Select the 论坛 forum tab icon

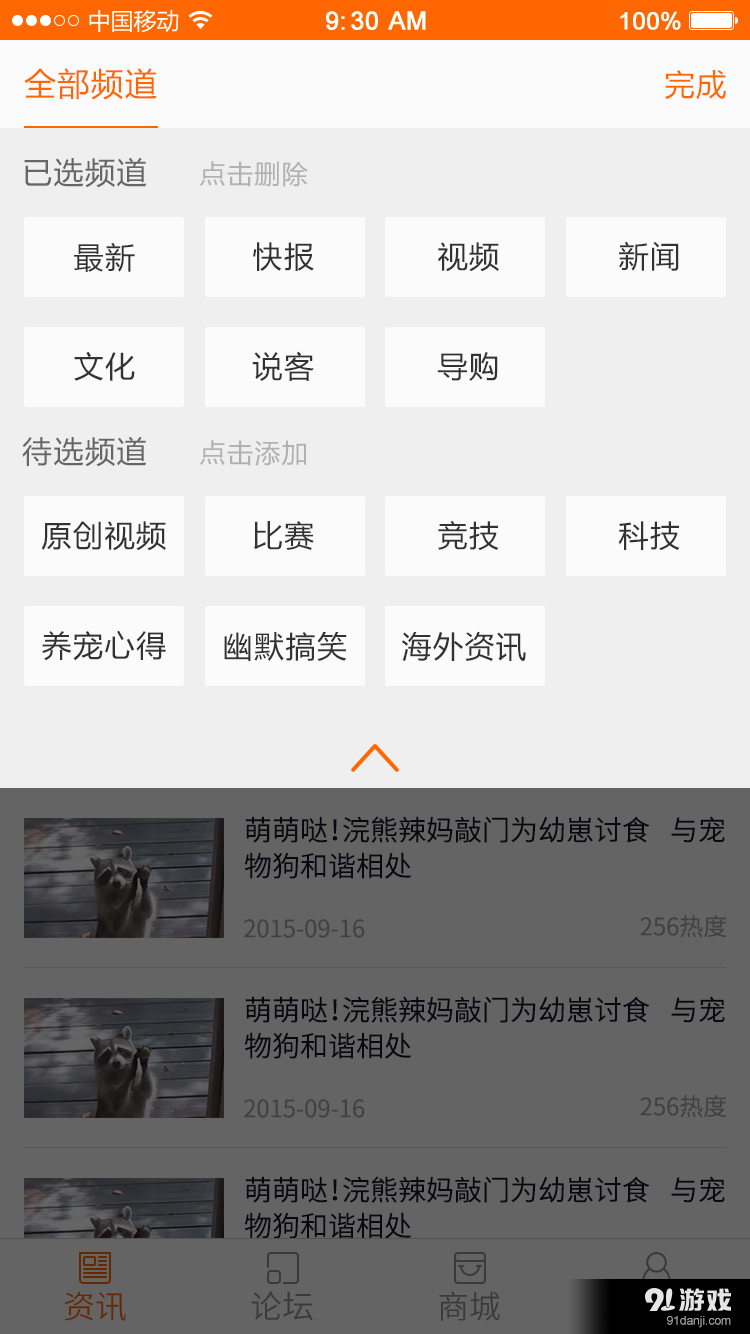tap(283, 1268)
